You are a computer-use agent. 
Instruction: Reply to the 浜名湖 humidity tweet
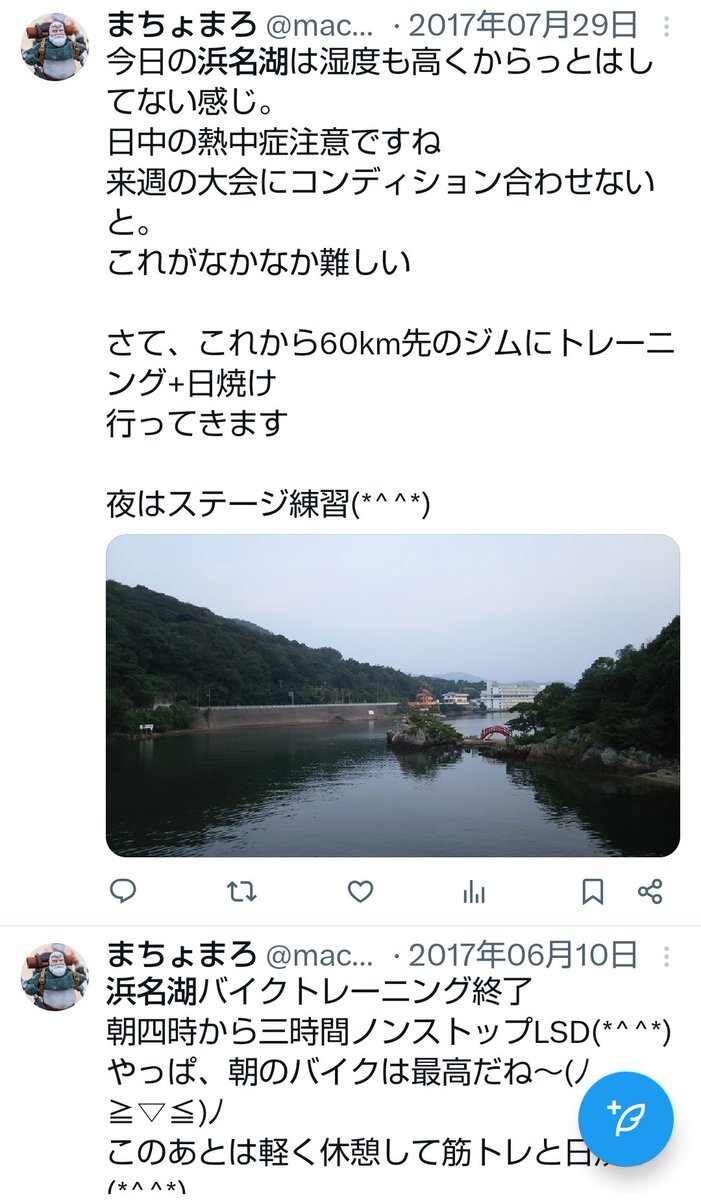(123, 891)
